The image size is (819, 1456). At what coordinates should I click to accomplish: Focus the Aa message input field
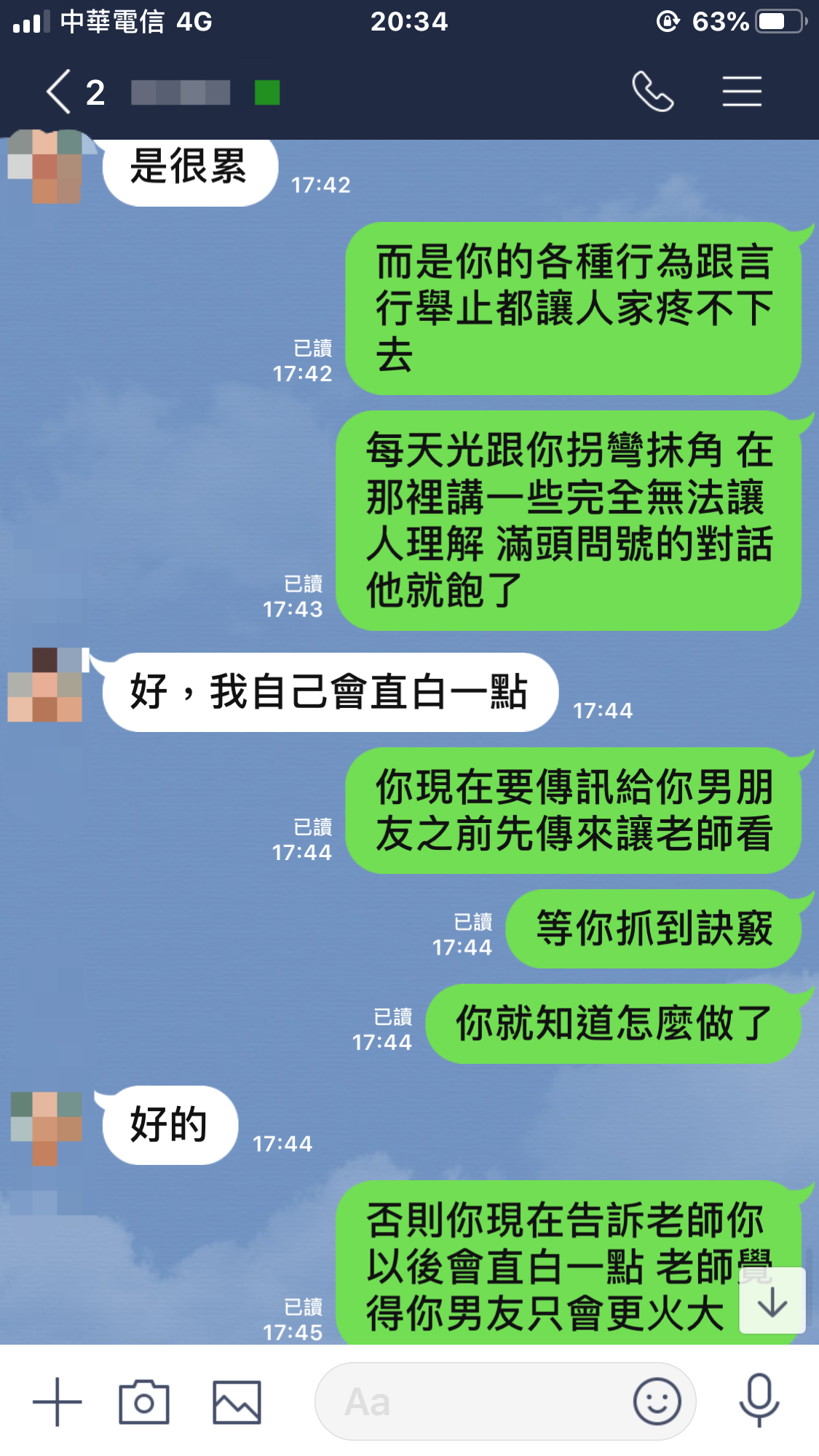point(473,1401)
